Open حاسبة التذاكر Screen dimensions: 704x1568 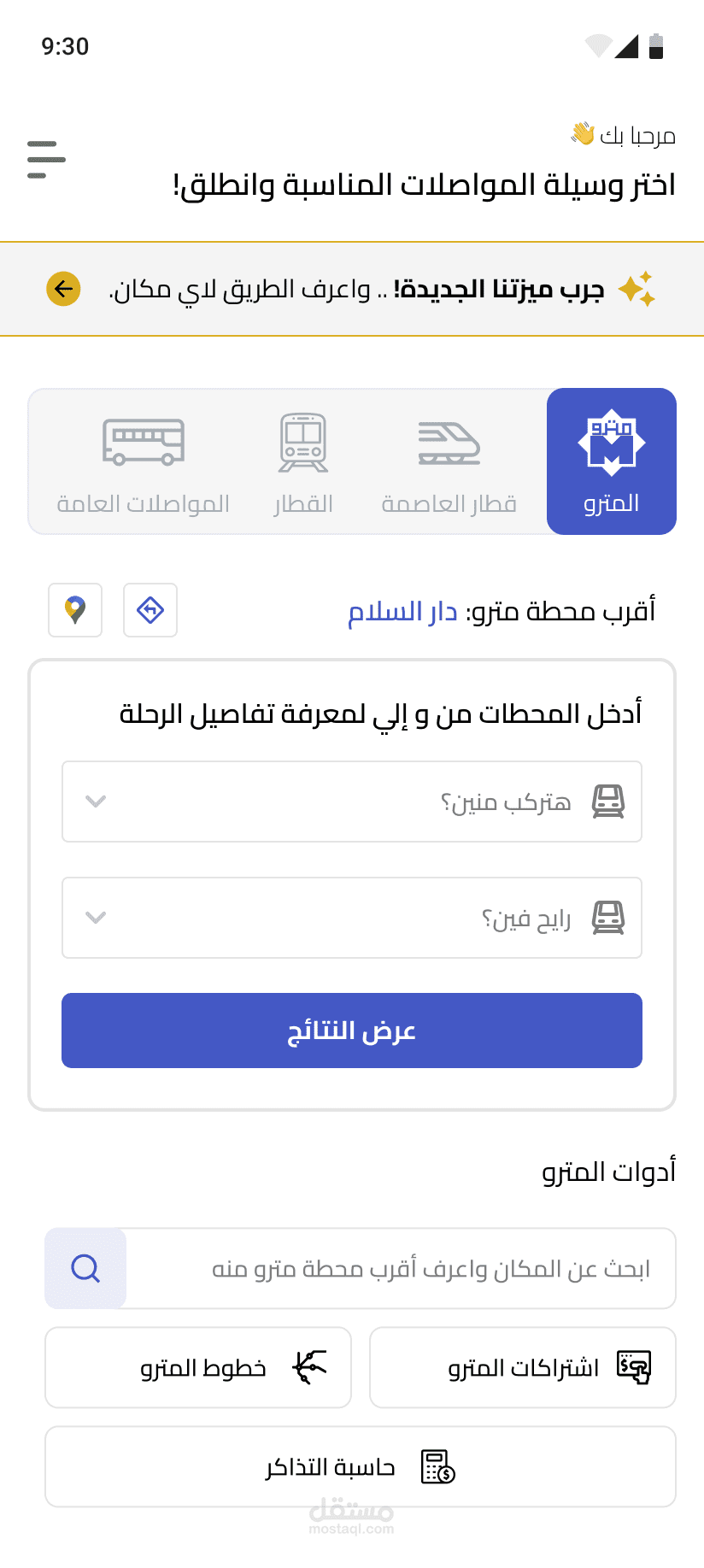(361, 1466)
